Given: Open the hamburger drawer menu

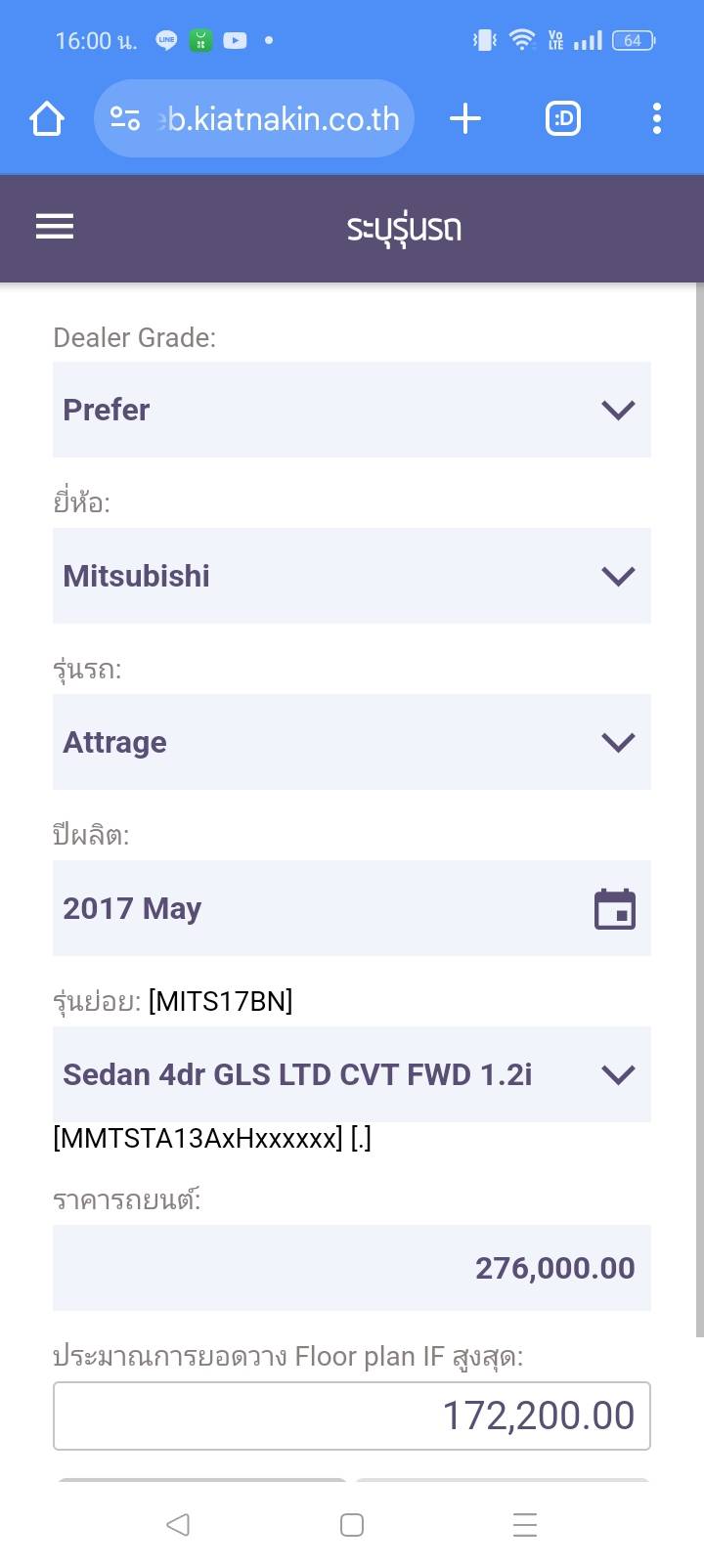Looking at the screenshot, I should [x=55, y=227].
